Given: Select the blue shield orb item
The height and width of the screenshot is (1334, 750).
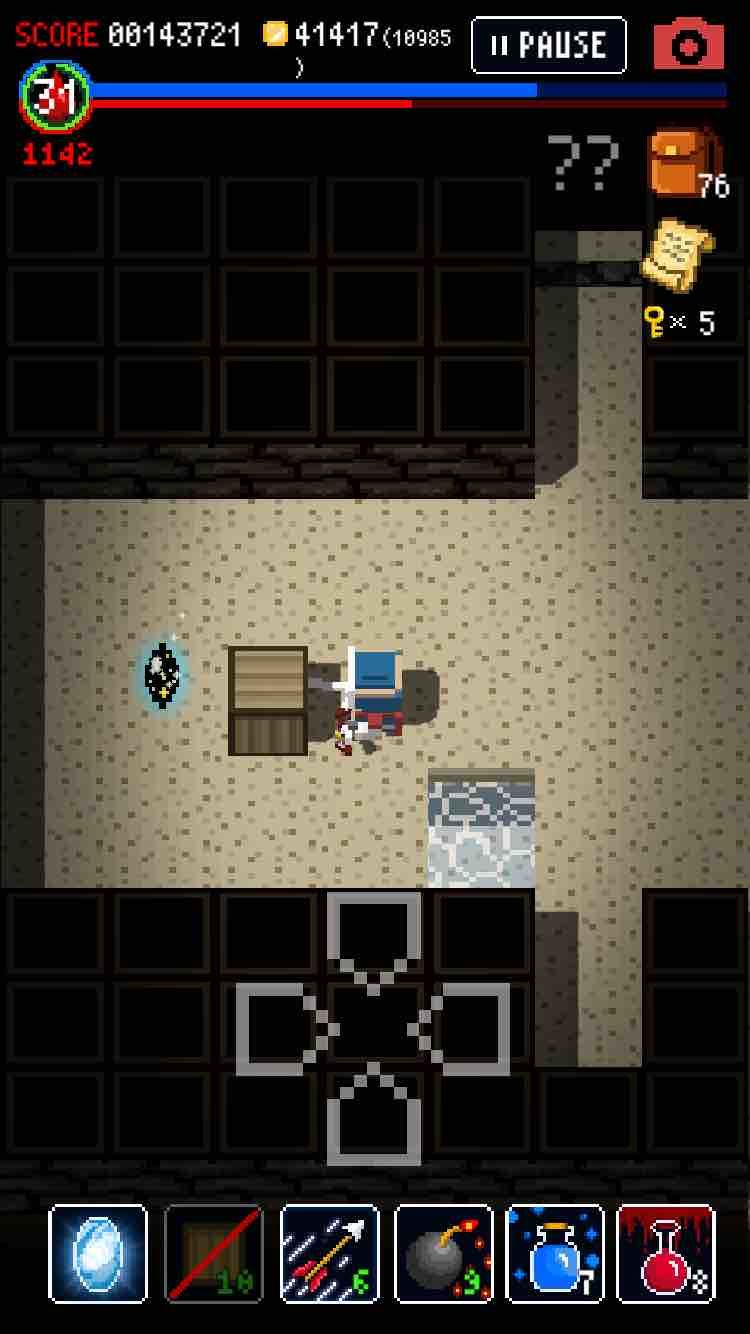Looking at the screenshot, I should [x=98, y=1255].
